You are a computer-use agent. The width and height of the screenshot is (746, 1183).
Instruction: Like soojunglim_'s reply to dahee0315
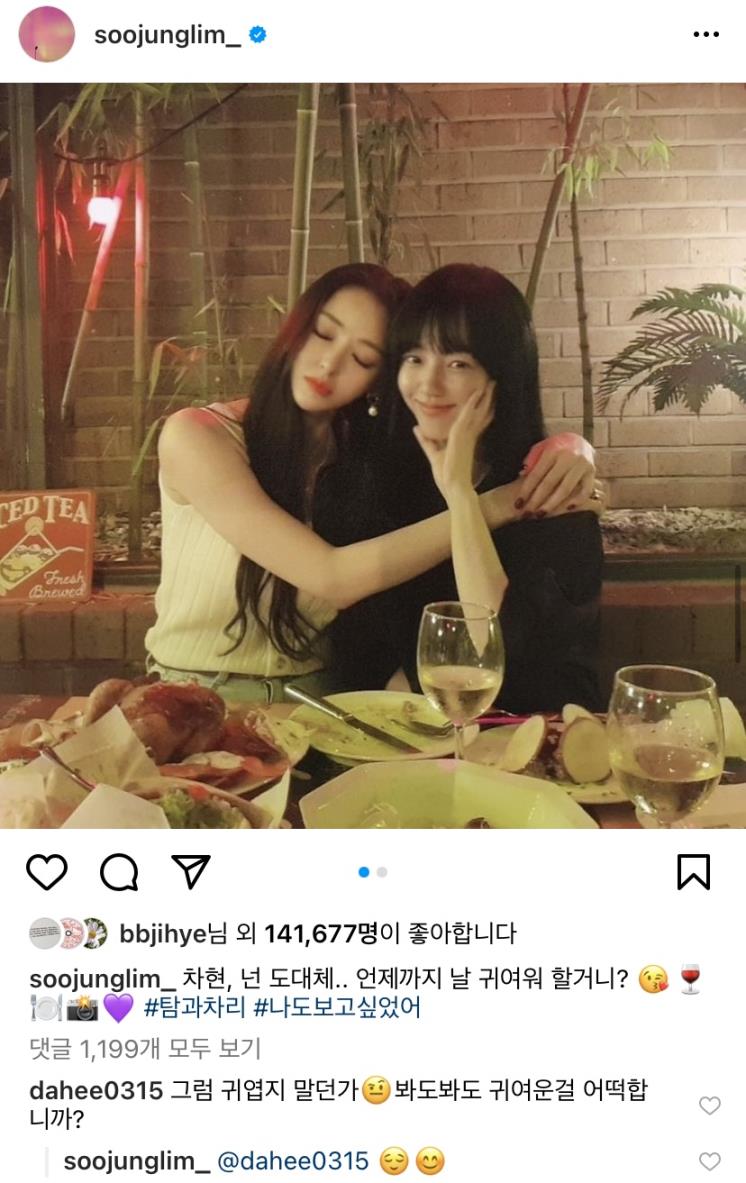pyautogui.click(x=709, y=1161)
